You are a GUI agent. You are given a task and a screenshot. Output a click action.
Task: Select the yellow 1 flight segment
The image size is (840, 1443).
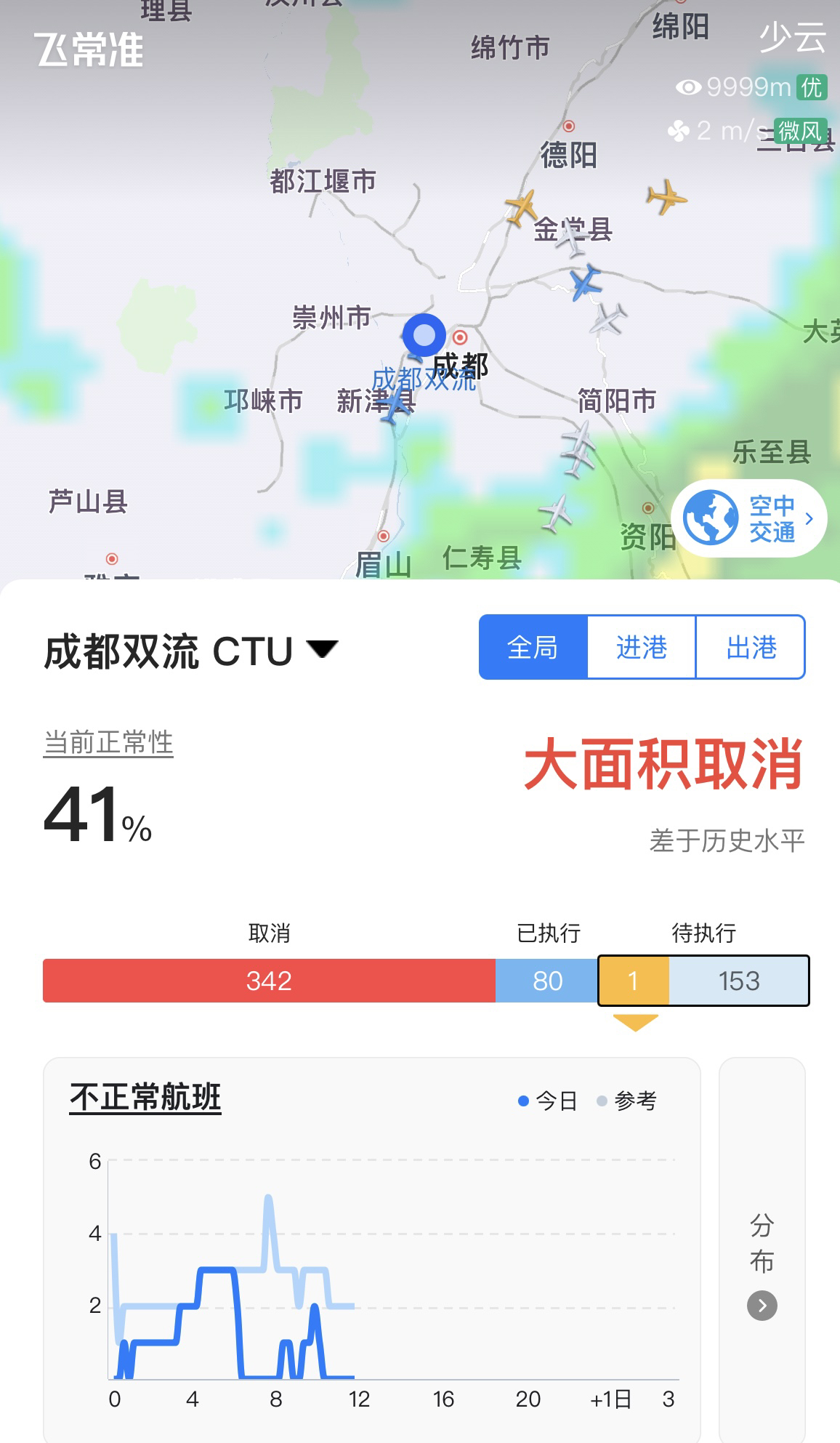[x=634, y=981]
